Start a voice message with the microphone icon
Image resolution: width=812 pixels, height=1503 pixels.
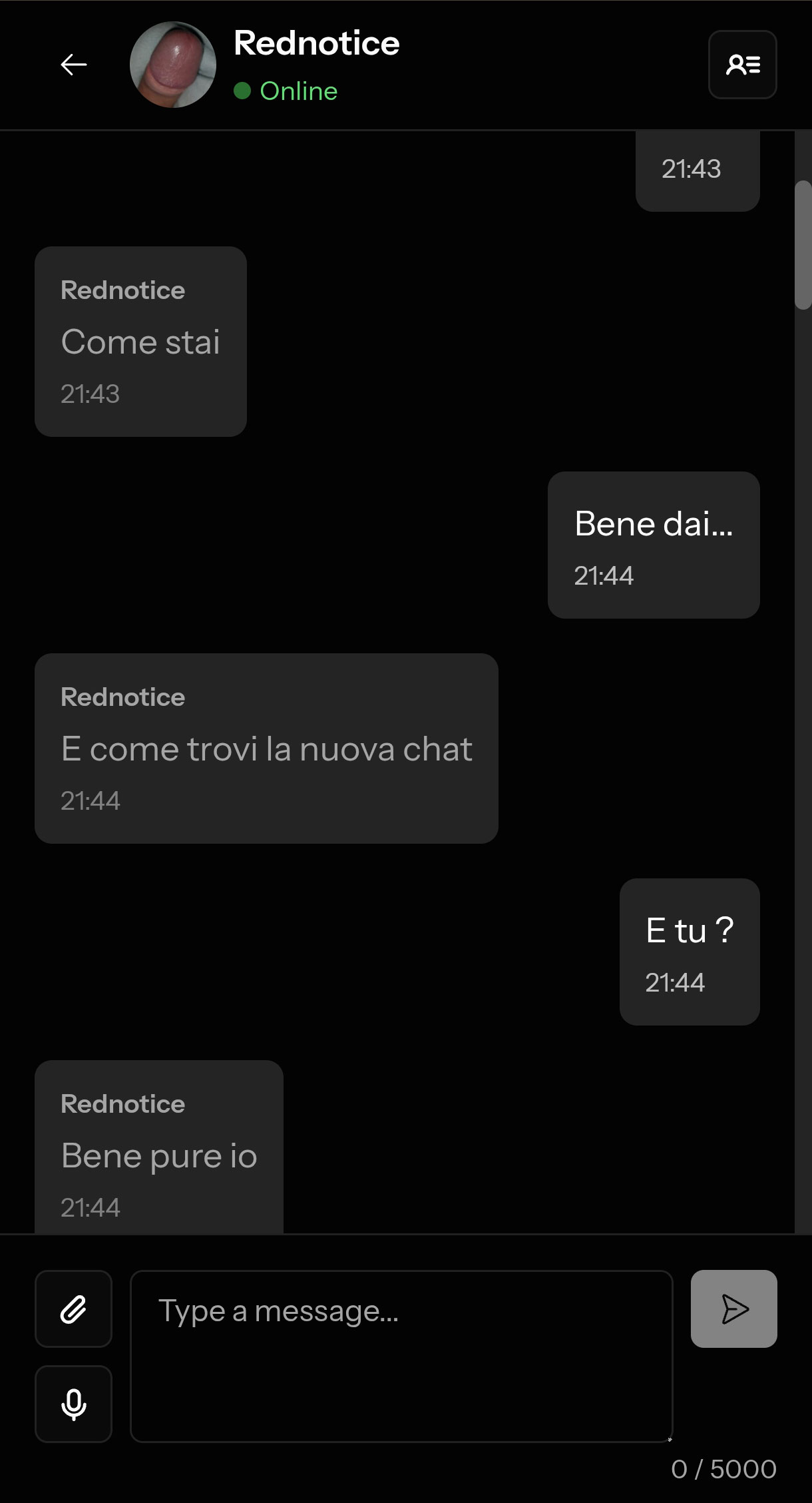tap(73, 1403)
